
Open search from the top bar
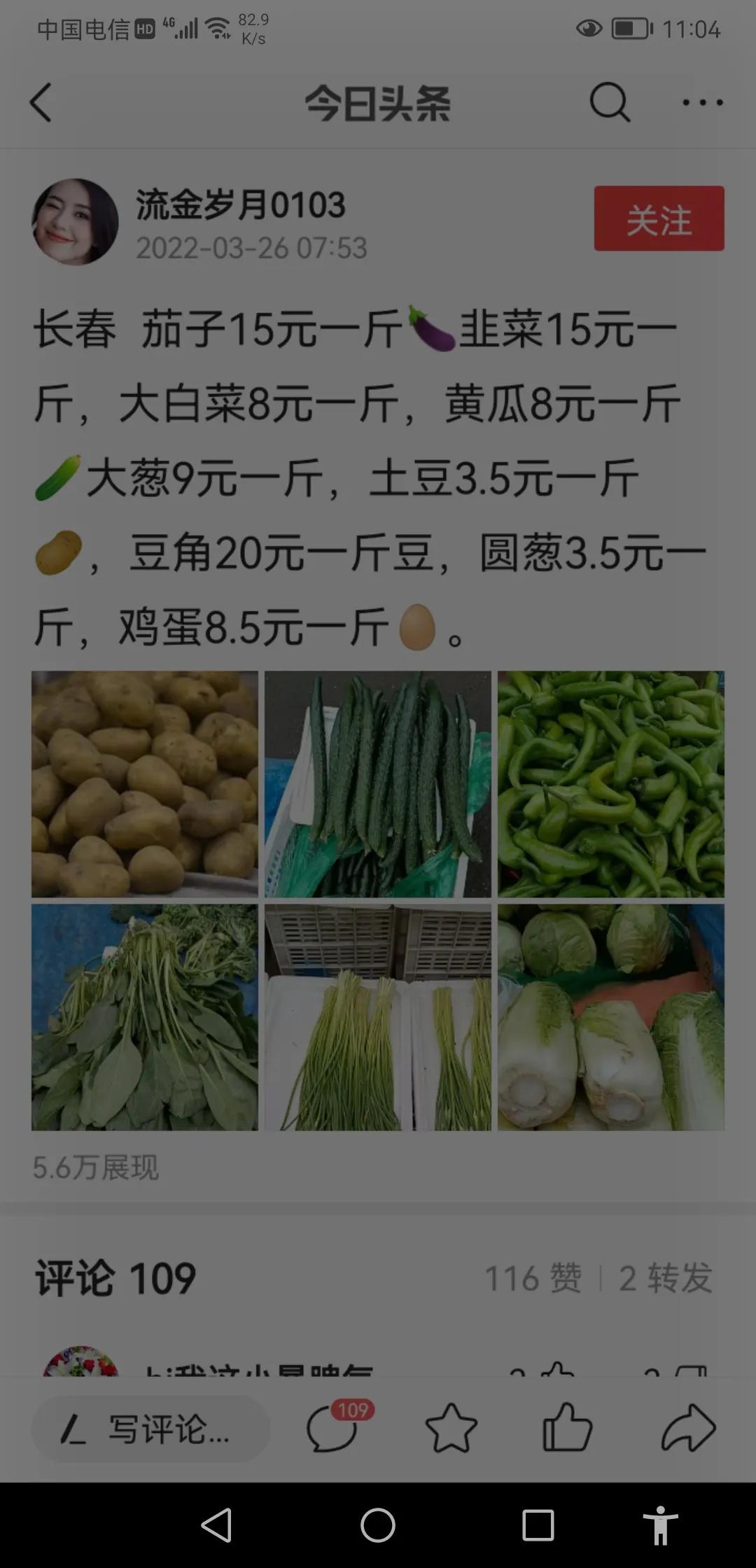(608, 102)
